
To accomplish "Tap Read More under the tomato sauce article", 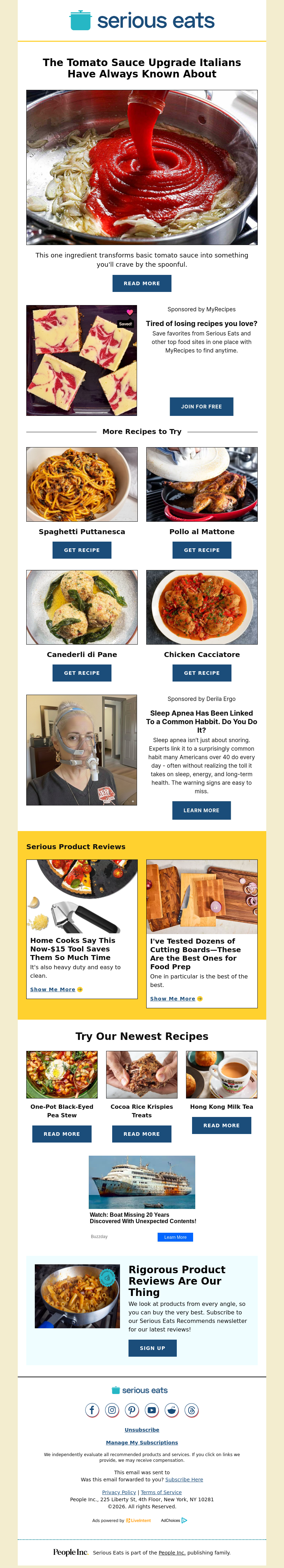I will tap(142, 283).
